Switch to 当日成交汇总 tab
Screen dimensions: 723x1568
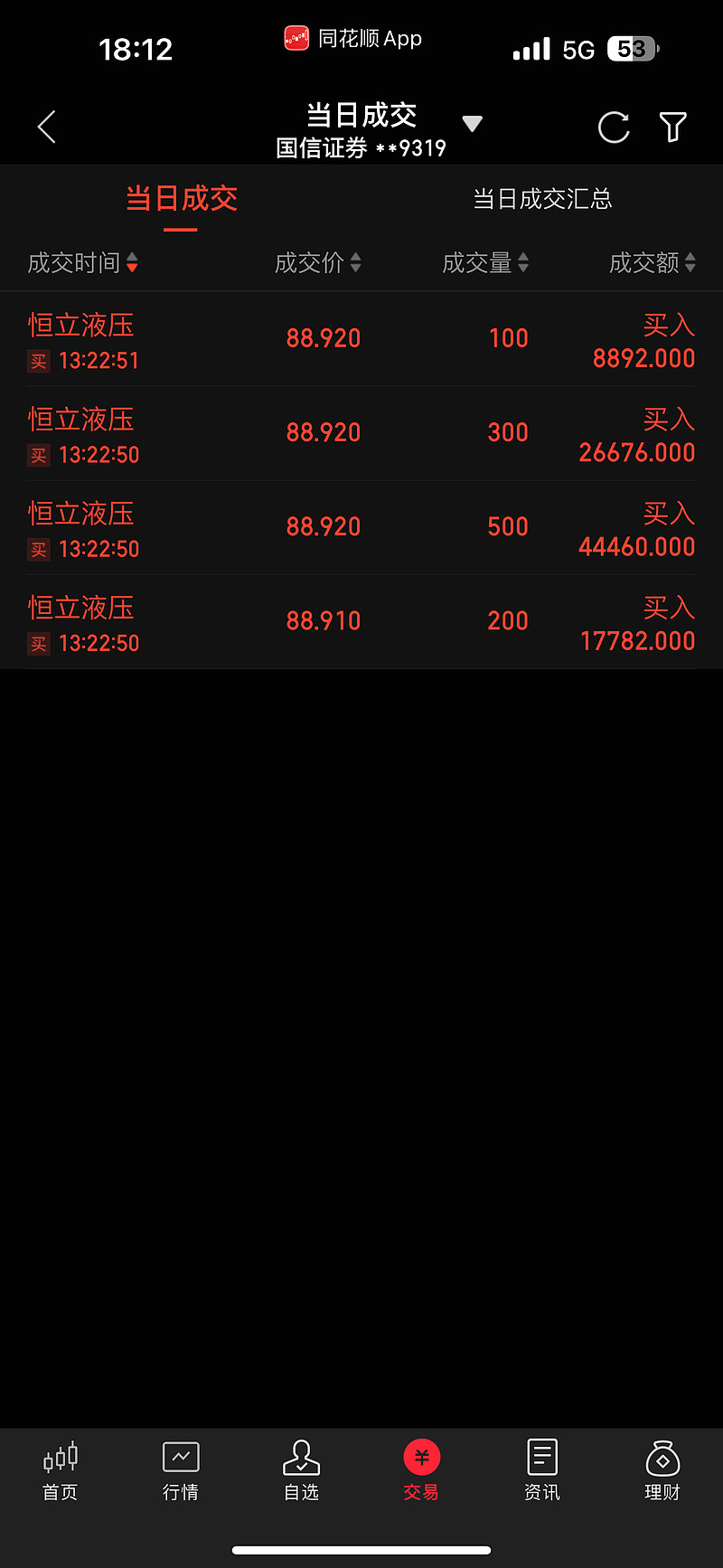tap(542, 199)
